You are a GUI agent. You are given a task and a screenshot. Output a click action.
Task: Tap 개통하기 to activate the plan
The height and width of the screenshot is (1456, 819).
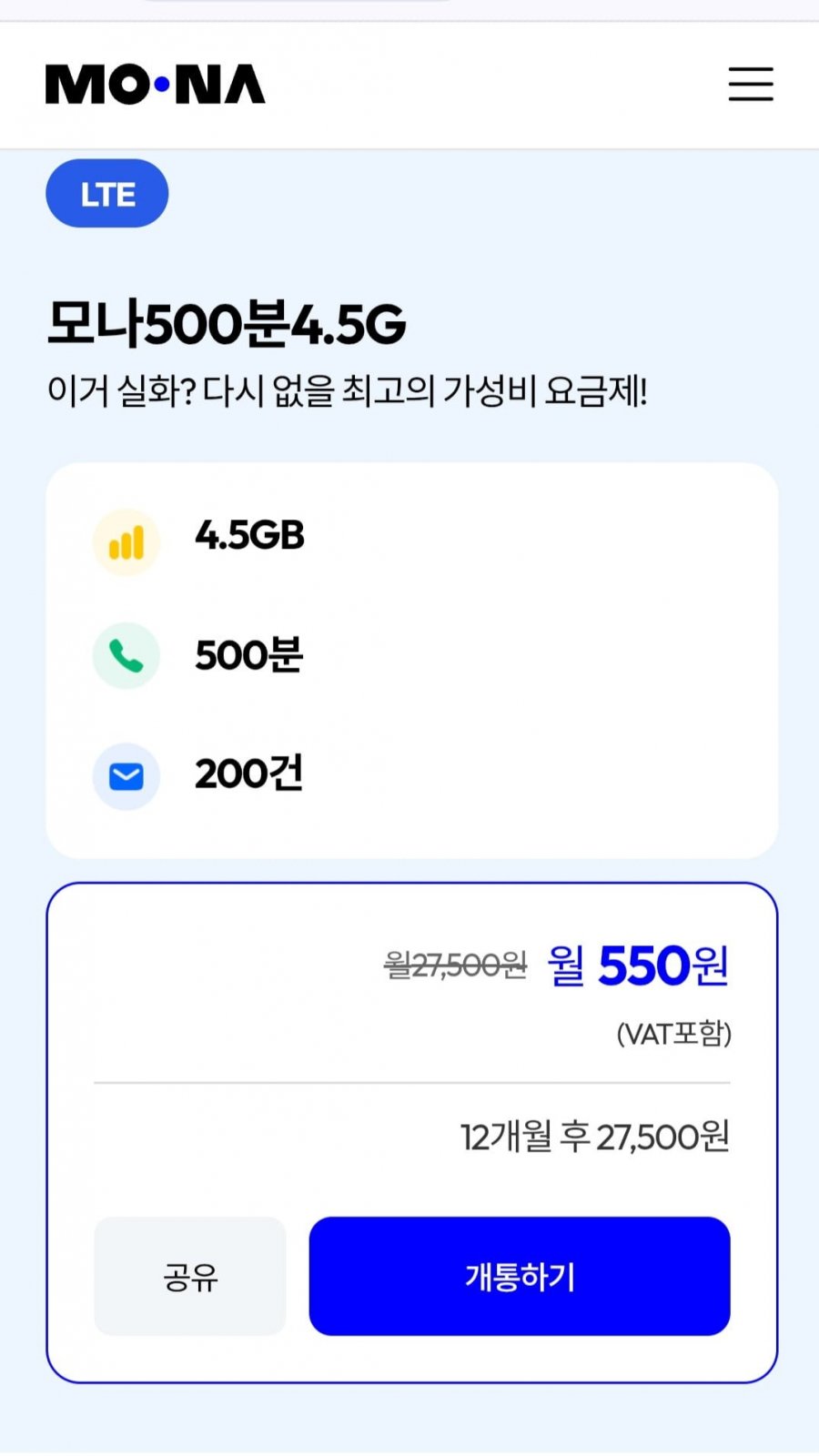click(x=519, y=1276)
